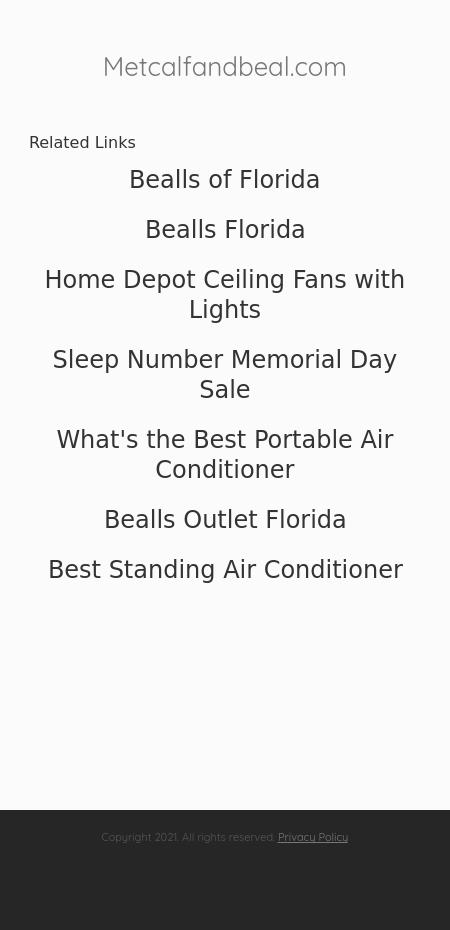Open Best Standing Air Conditioner link
This screenshot has width=450, height=930.
pos(225,569)
